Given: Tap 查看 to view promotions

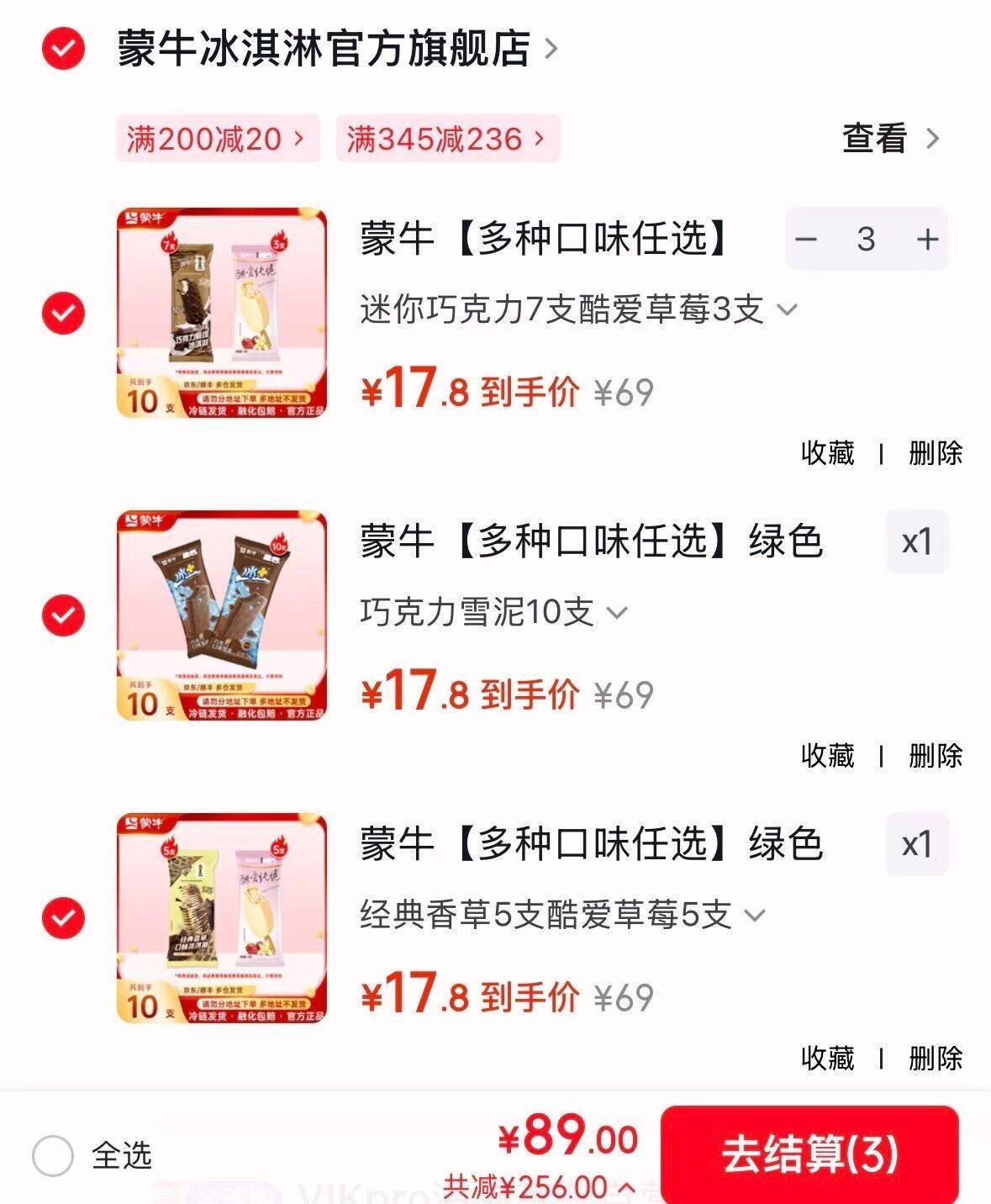Looking at the screenshot, I should (889, 139).
